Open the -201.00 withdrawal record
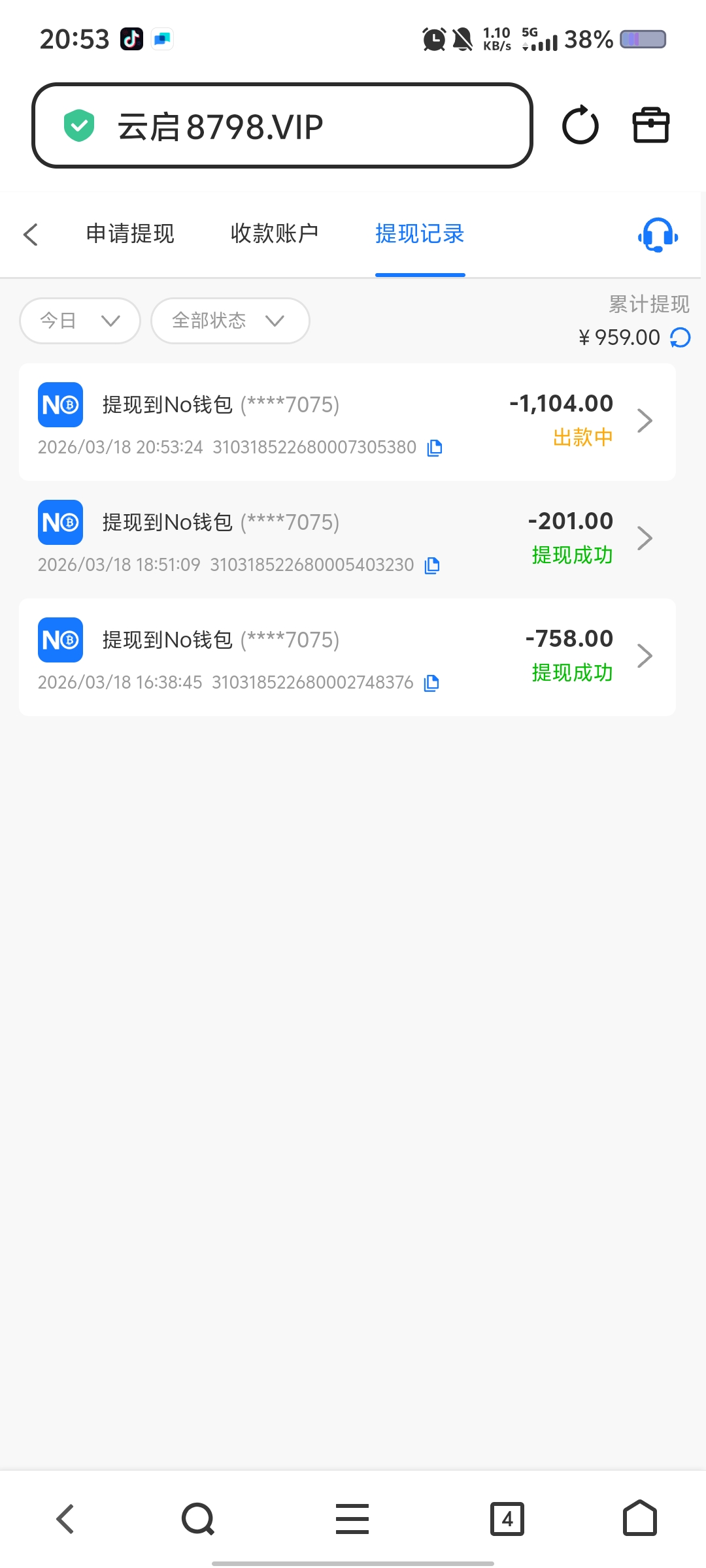The image size is (706, 1568). click(346, 539)
